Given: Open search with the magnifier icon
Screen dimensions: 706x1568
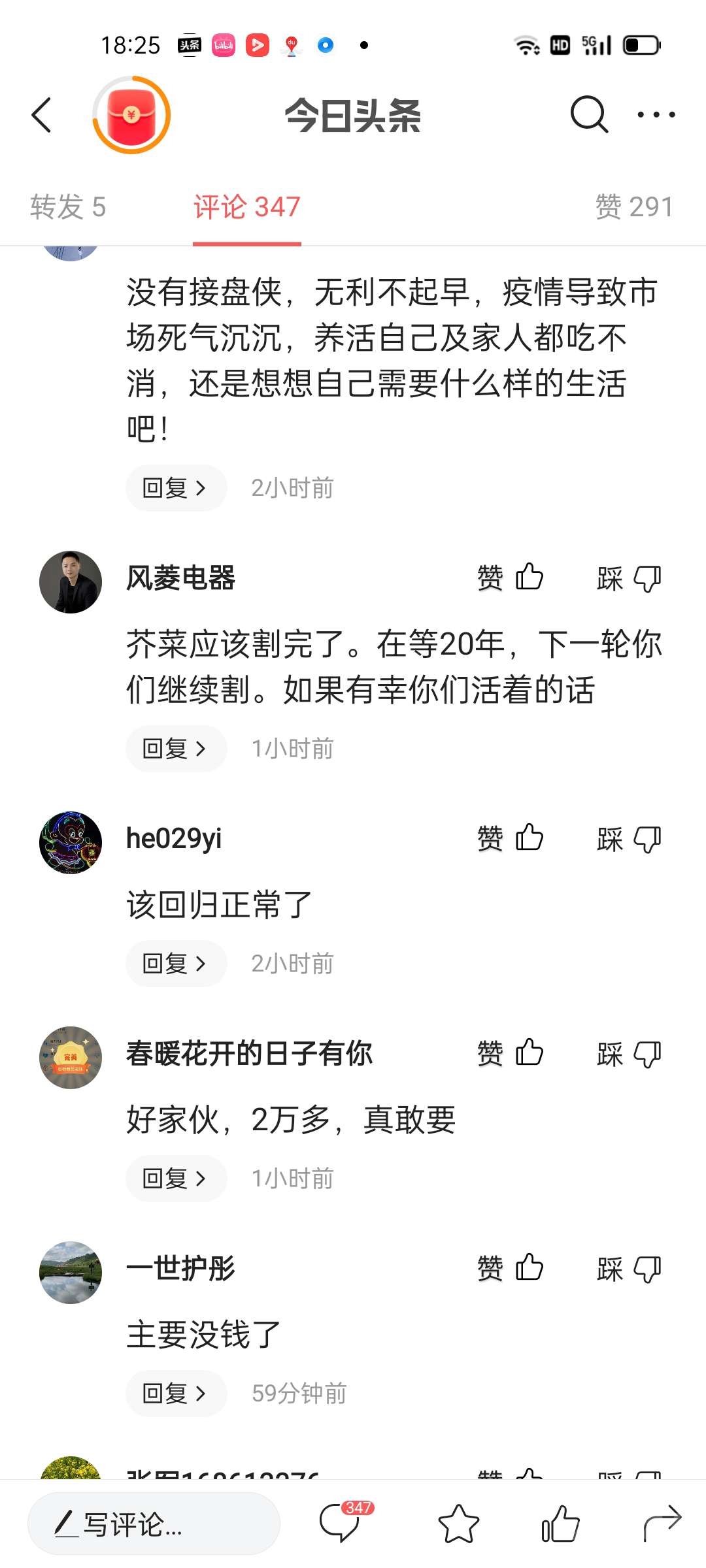Looking at the screenshot, I should 588,115.
